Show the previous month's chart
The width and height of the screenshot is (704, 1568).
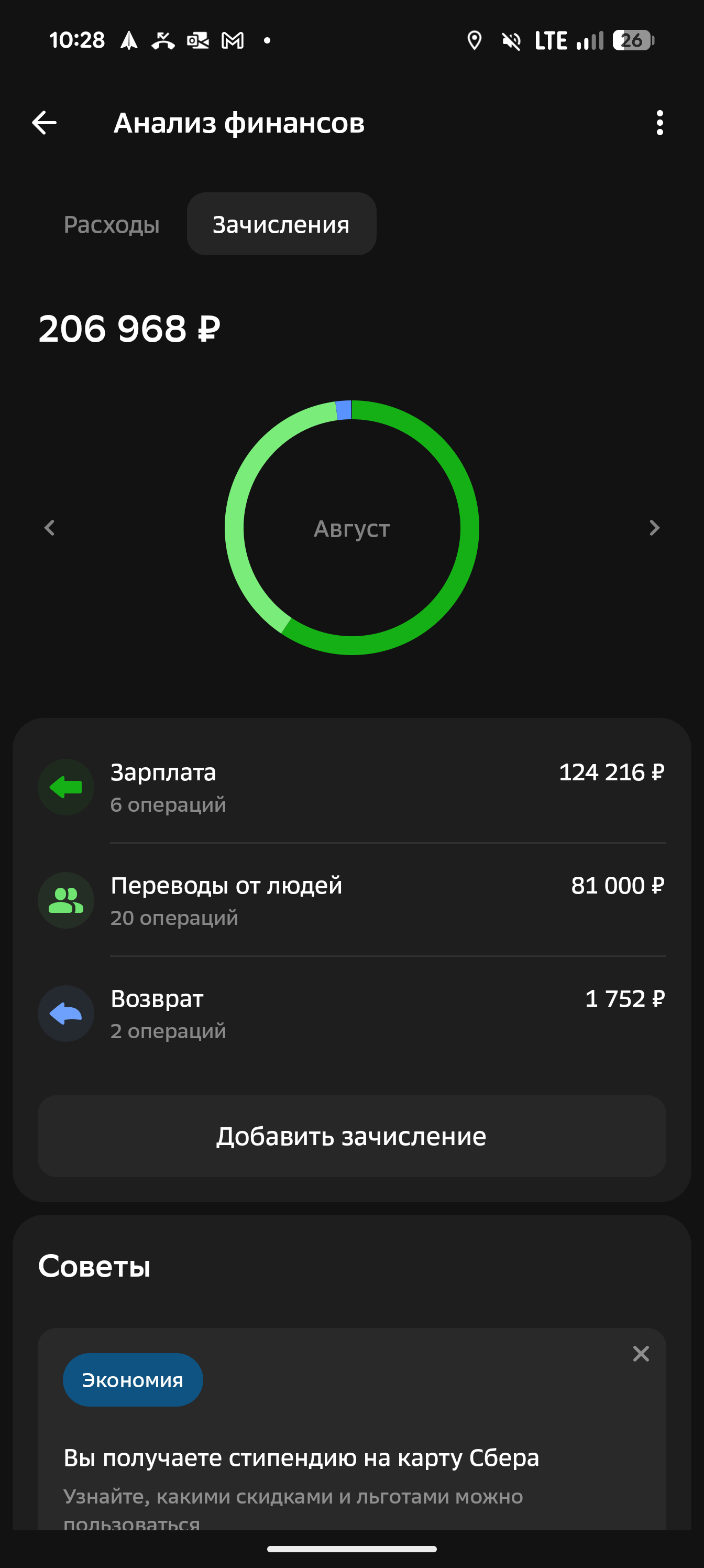(50, 528)
